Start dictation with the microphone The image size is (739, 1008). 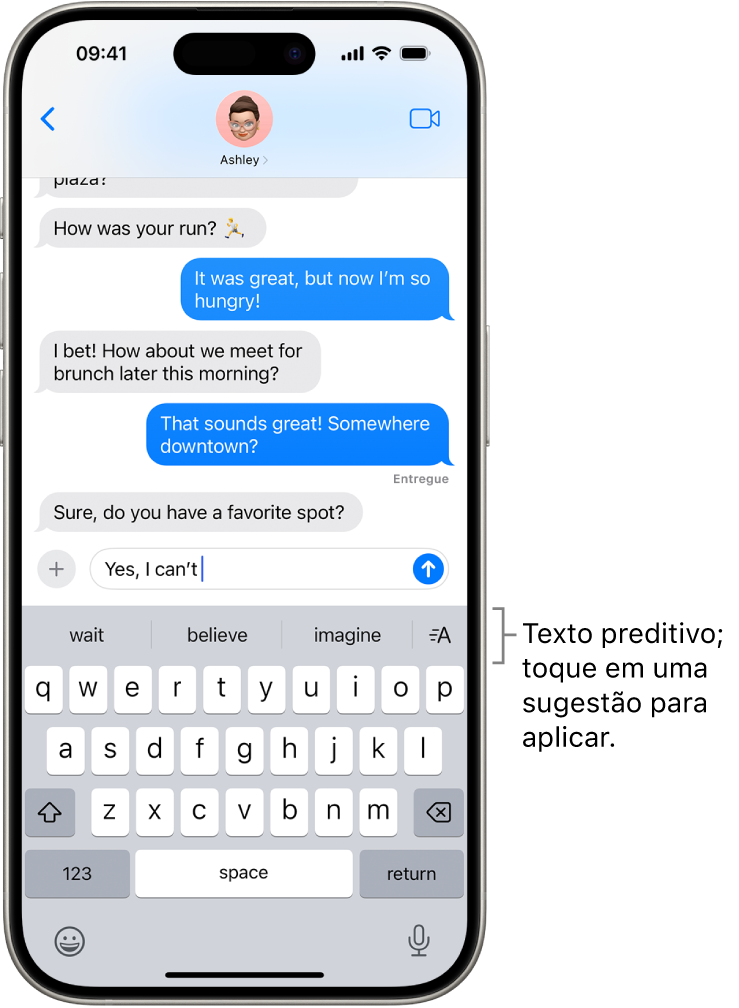(419, 940)
